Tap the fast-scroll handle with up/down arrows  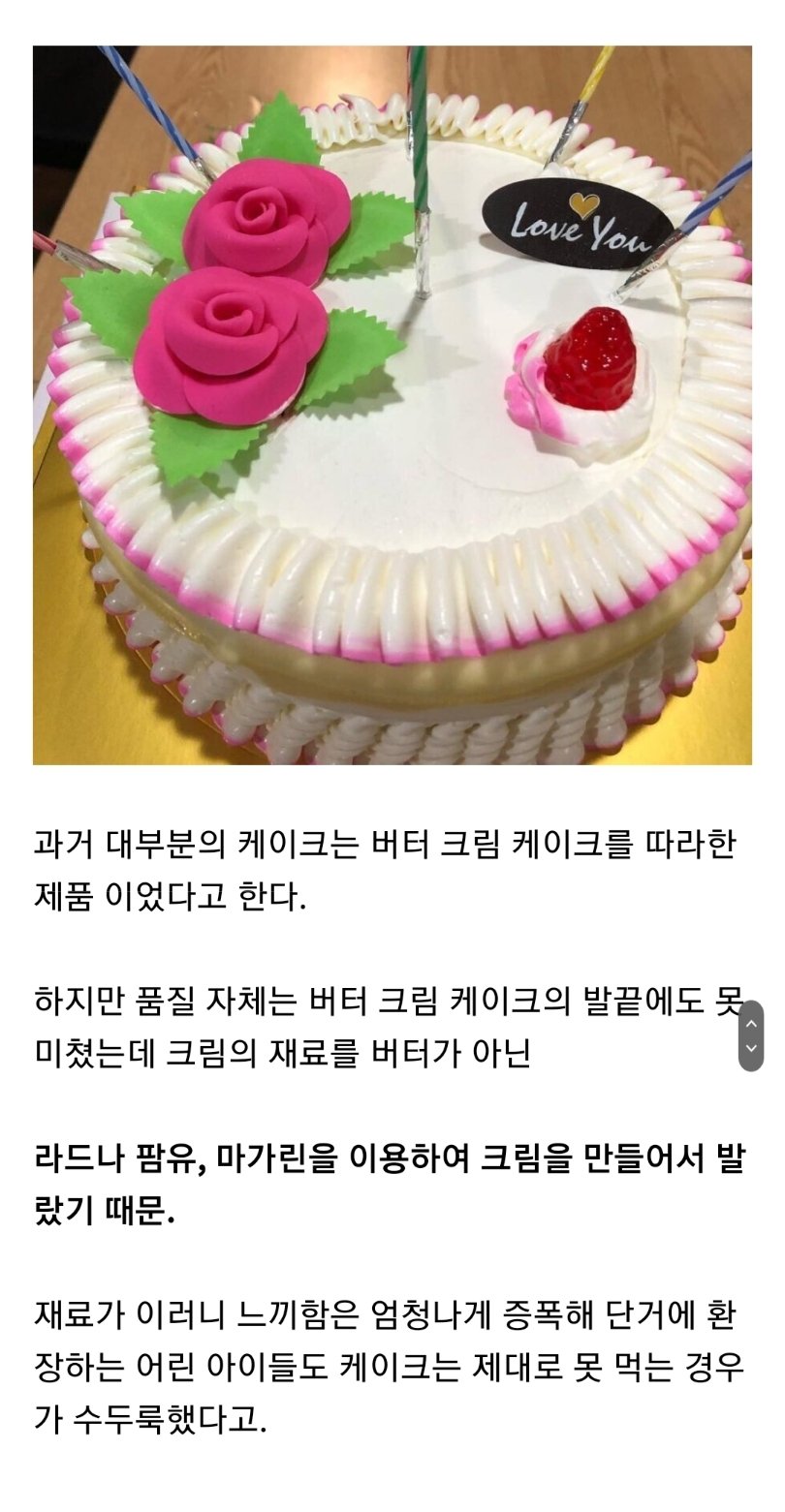pos(751,1035)
